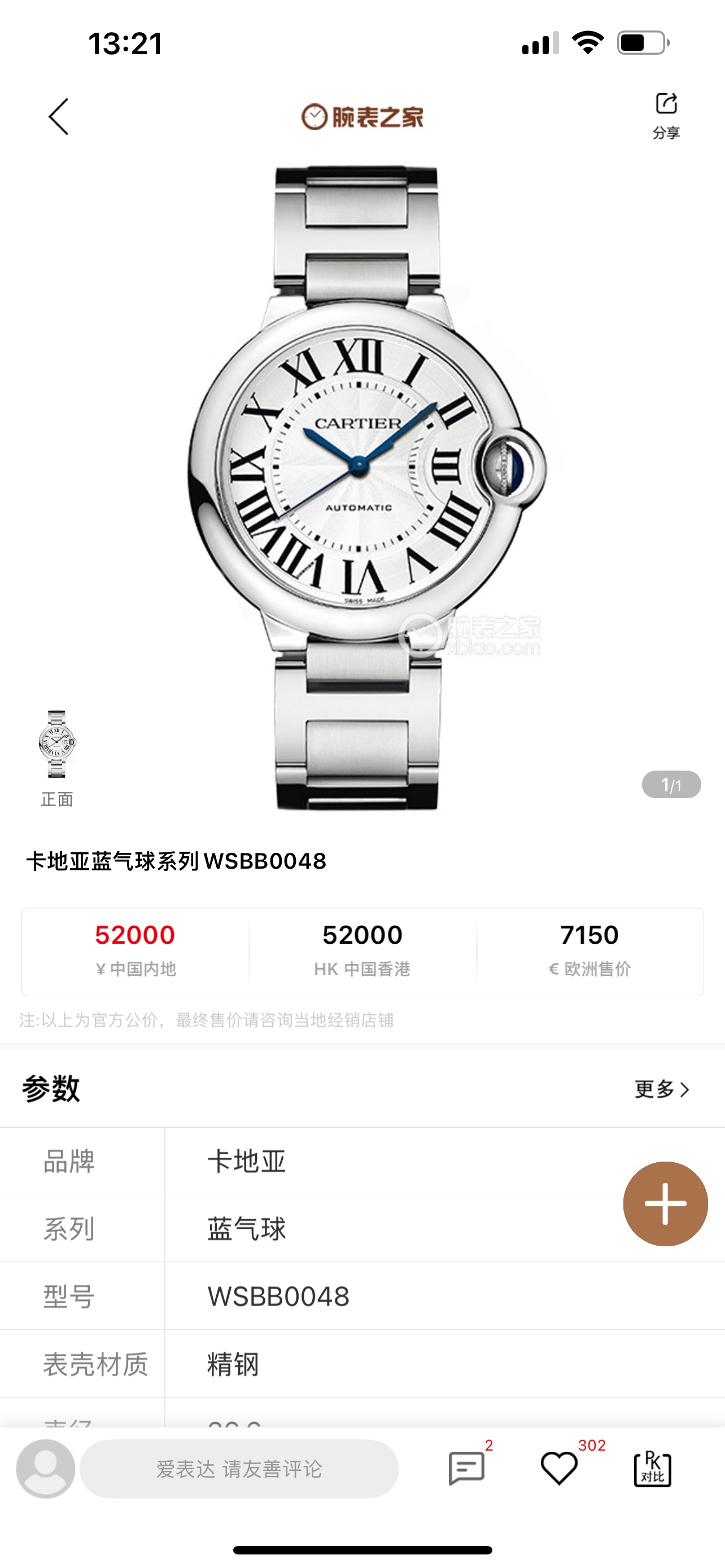Tap the user avatar beside comment box

click(46, 1468)
